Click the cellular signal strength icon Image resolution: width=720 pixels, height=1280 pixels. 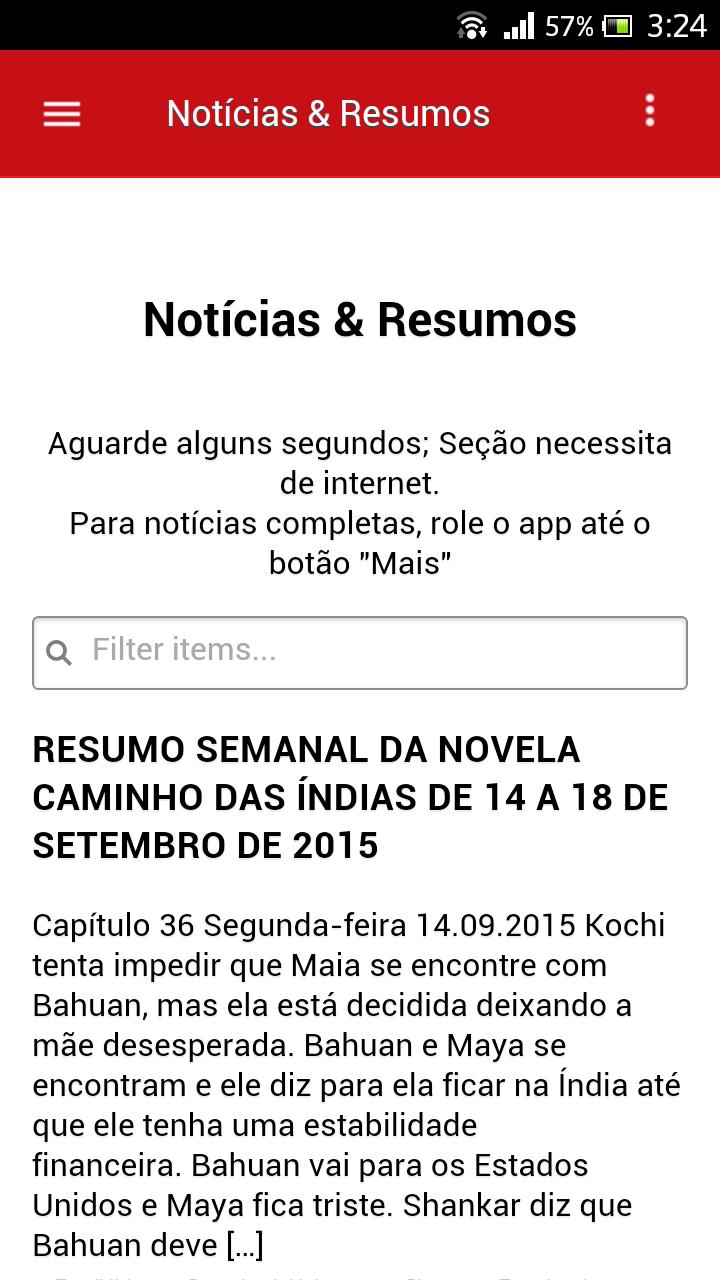521,25
